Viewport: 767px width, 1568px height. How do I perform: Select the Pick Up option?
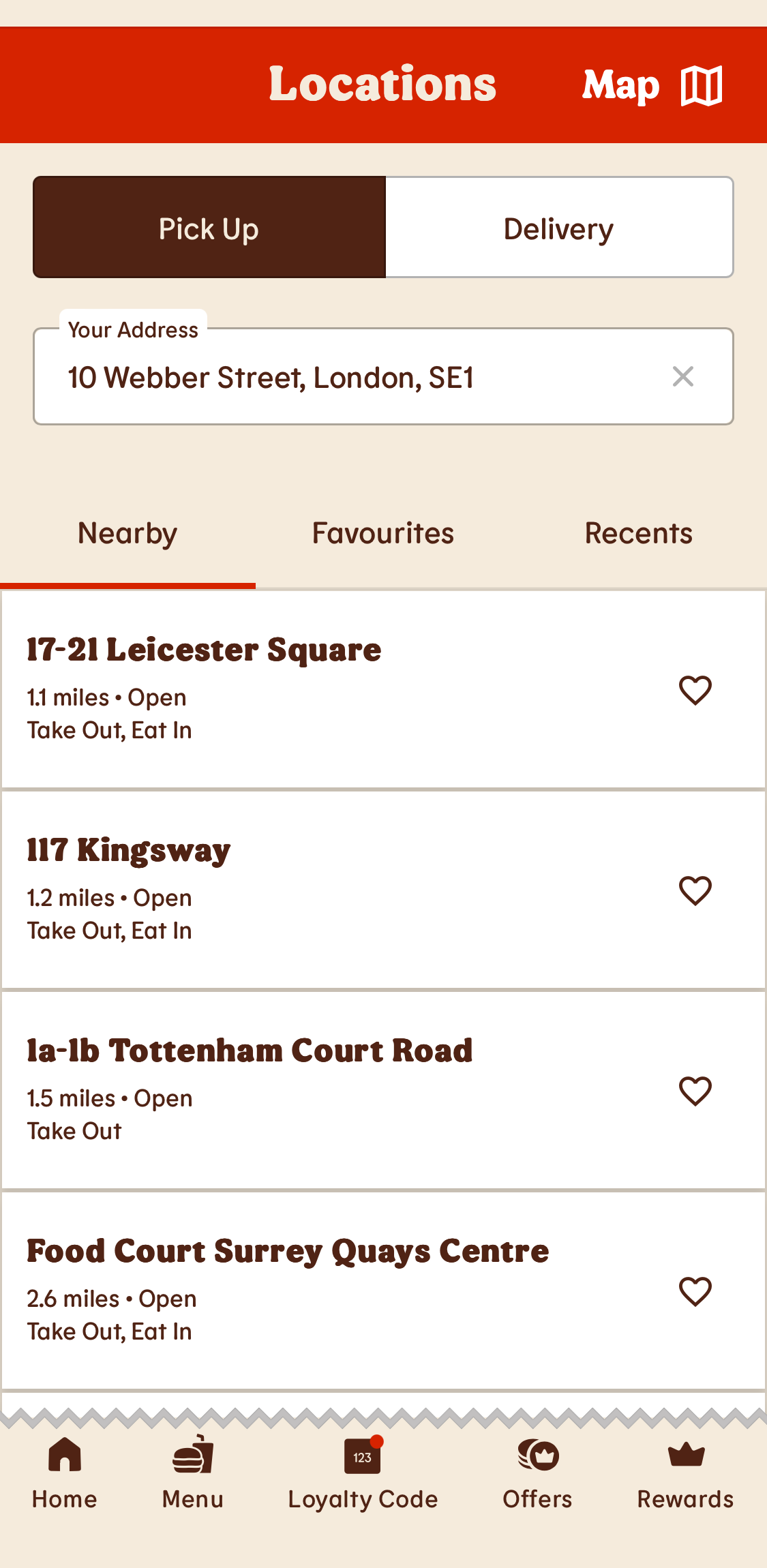(x=208, y=227)
